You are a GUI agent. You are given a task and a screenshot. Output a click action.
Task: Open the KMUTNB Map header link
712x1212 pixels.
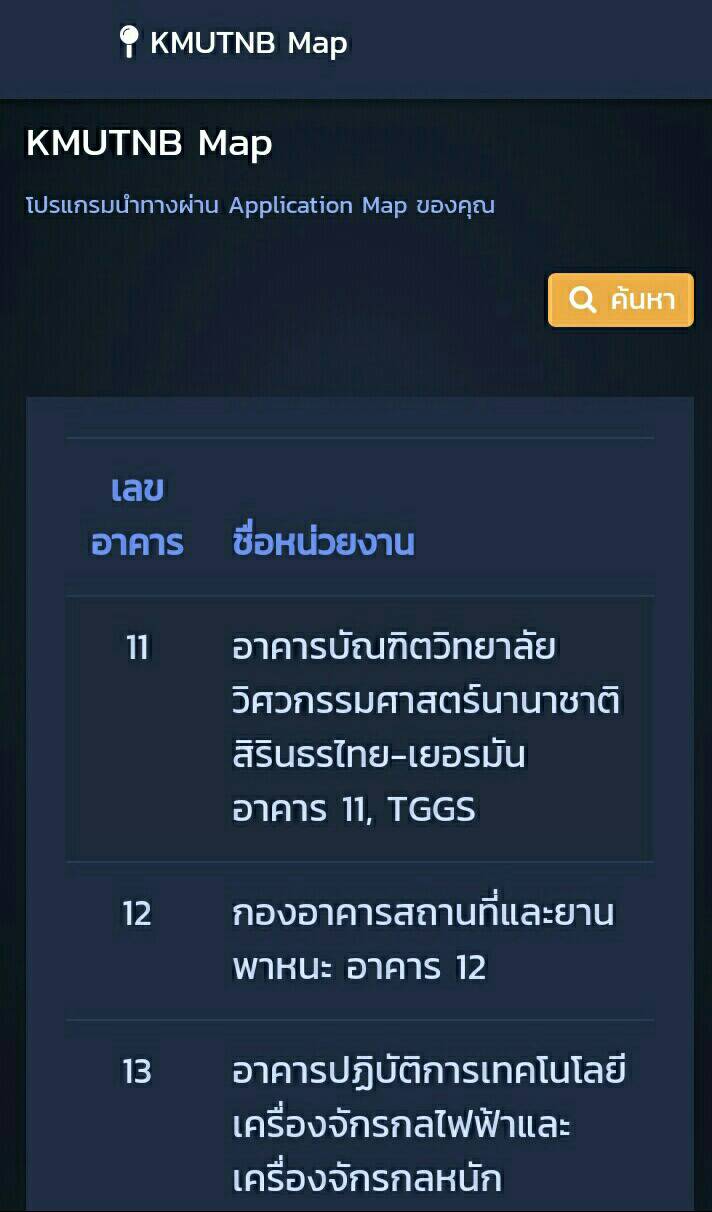click(233, 43)
